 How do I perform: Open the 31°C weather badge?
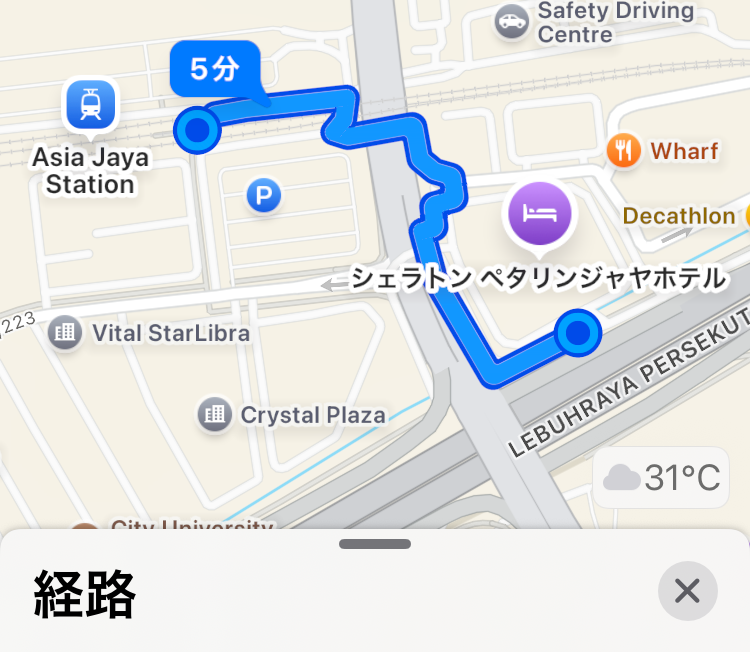pyautogui.click(x=662, y=478)
